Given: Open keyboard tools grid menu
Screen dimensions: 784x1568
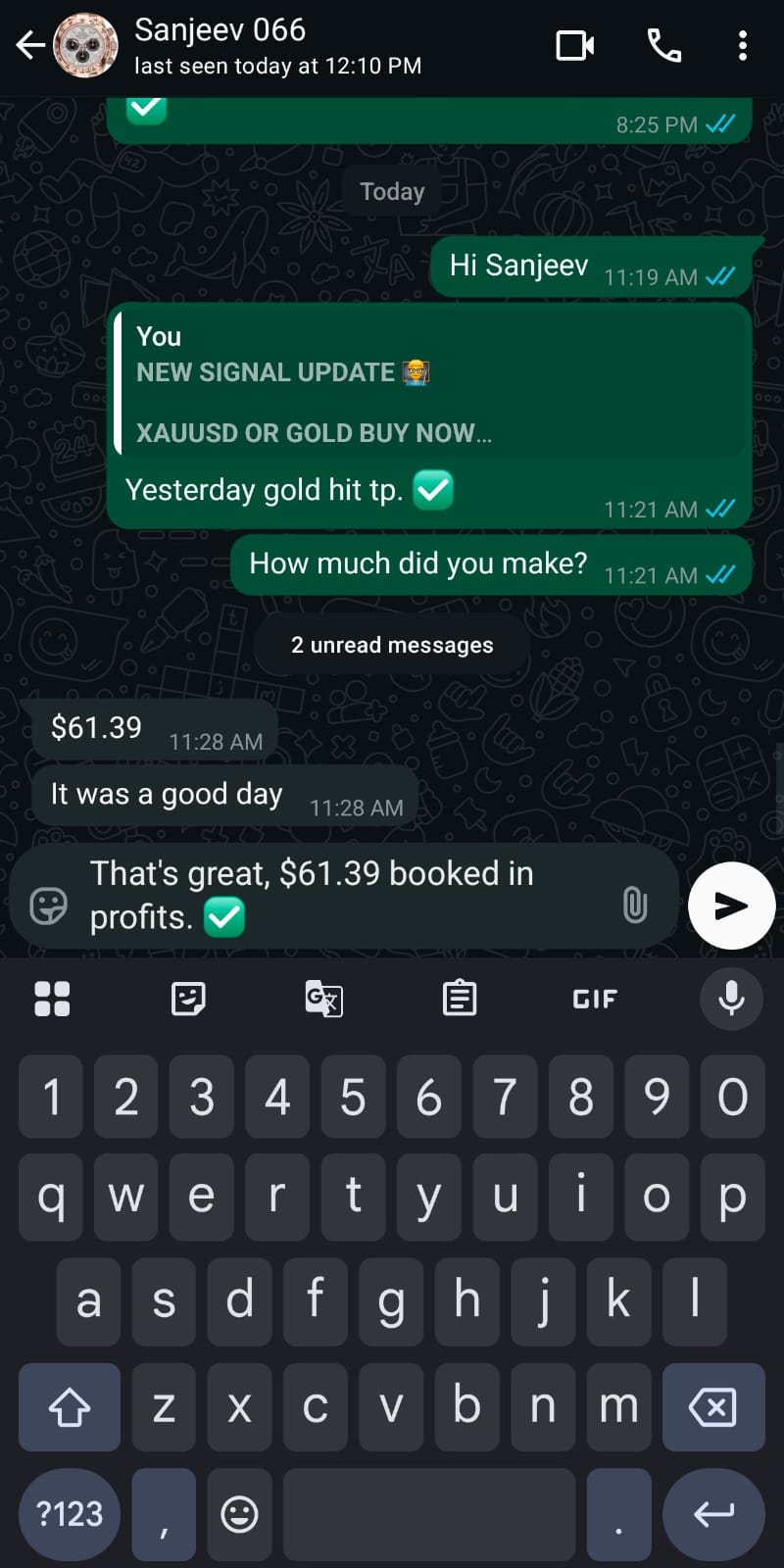Looking at the screenshot, I should point(52,999).
